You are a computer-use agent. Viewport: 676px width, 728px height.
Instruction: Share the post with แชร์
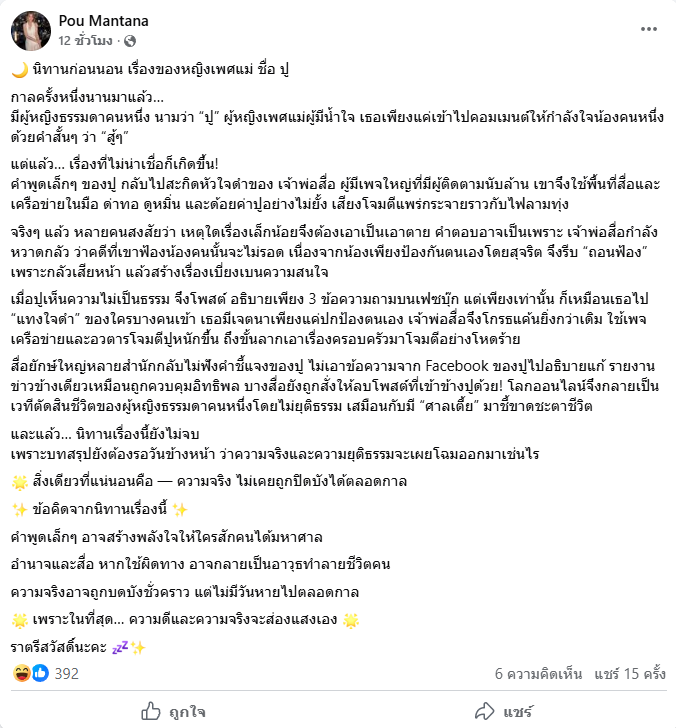coord(505,711)
